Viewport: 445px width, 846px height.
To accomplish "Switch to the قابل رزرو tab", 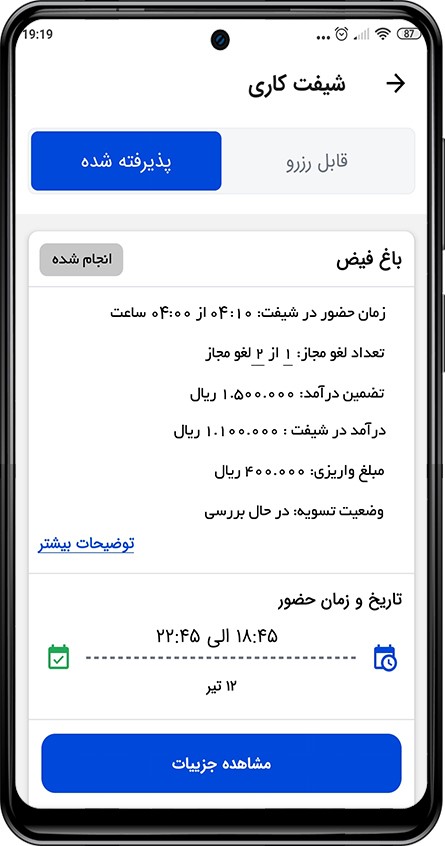I will [317, 161].
